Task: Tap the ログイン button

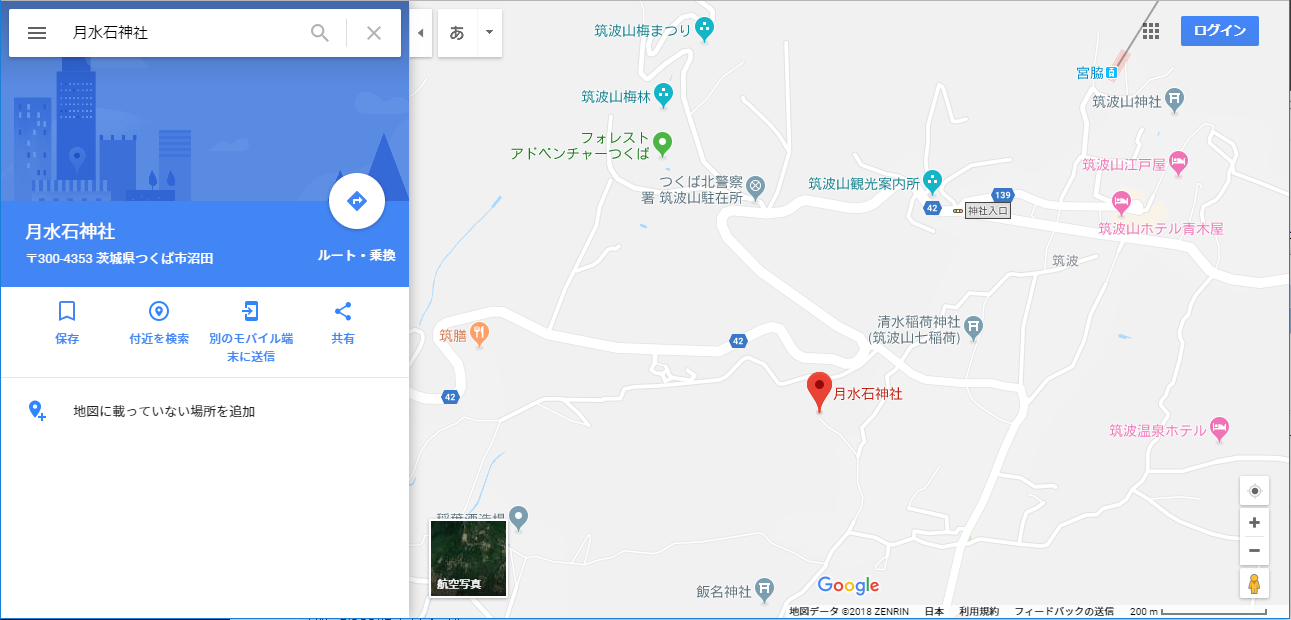Action: coord(1219,31)
